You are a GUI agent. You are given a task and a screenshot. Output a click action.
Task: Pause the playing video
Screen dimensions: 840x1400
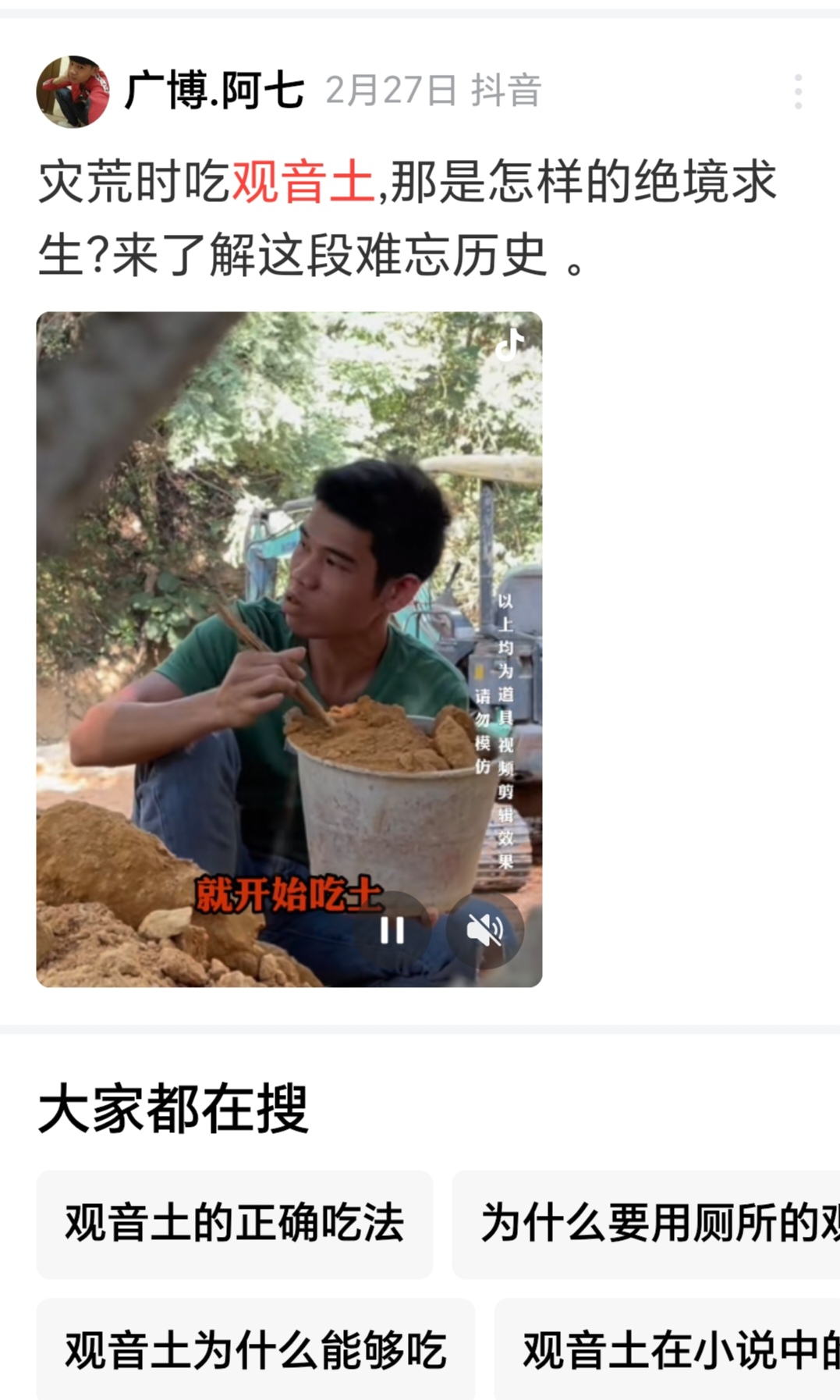coord(392,929)
